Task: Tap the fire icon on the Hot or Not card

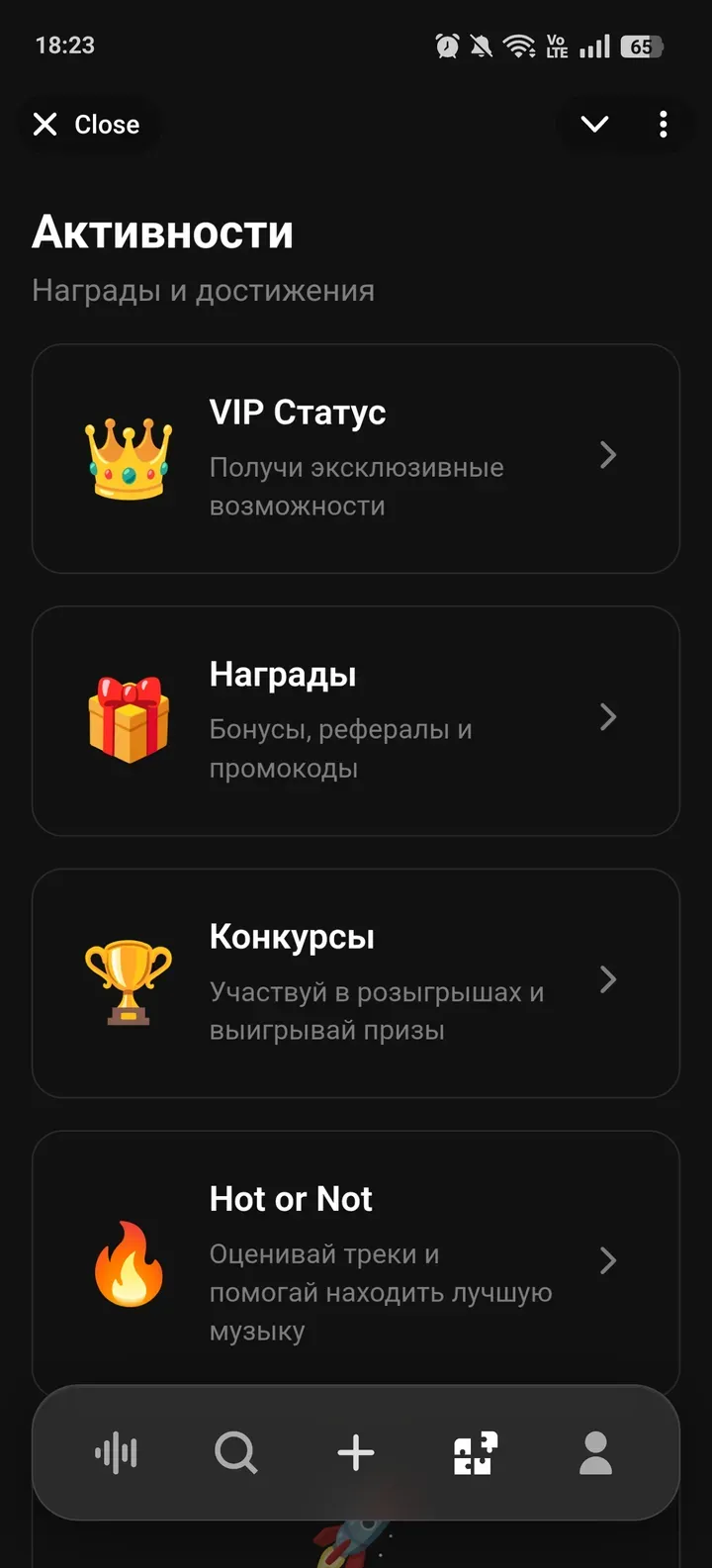Action: tap(130, 1263)
